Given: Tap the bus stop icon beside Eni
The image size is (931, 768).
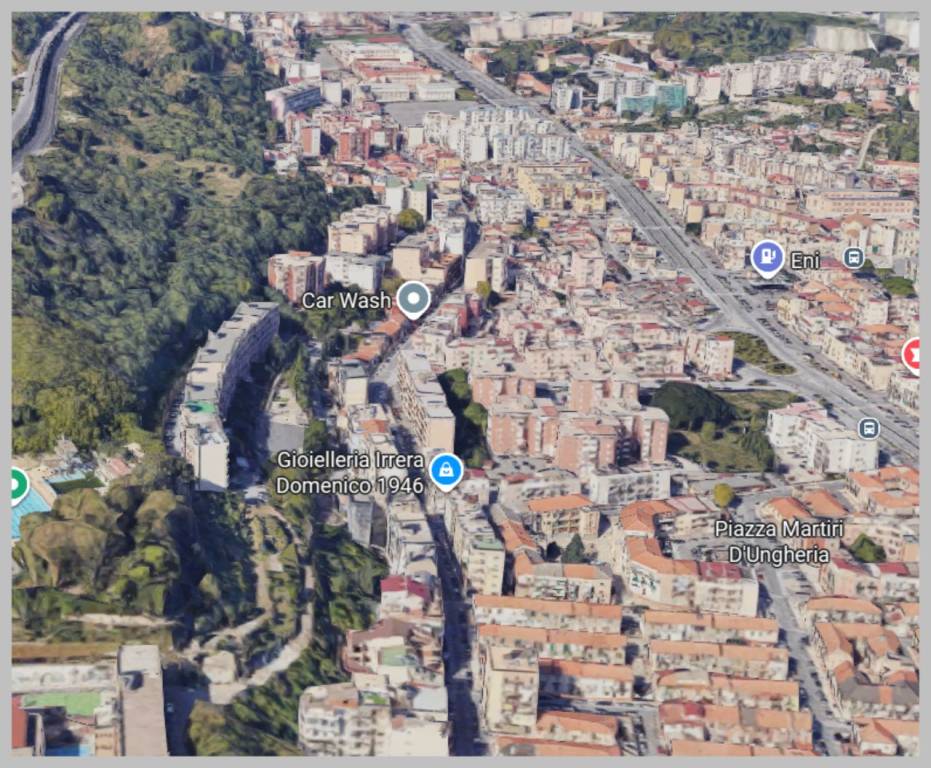Looking at the screenshot, I should click(x=853, y=258).
